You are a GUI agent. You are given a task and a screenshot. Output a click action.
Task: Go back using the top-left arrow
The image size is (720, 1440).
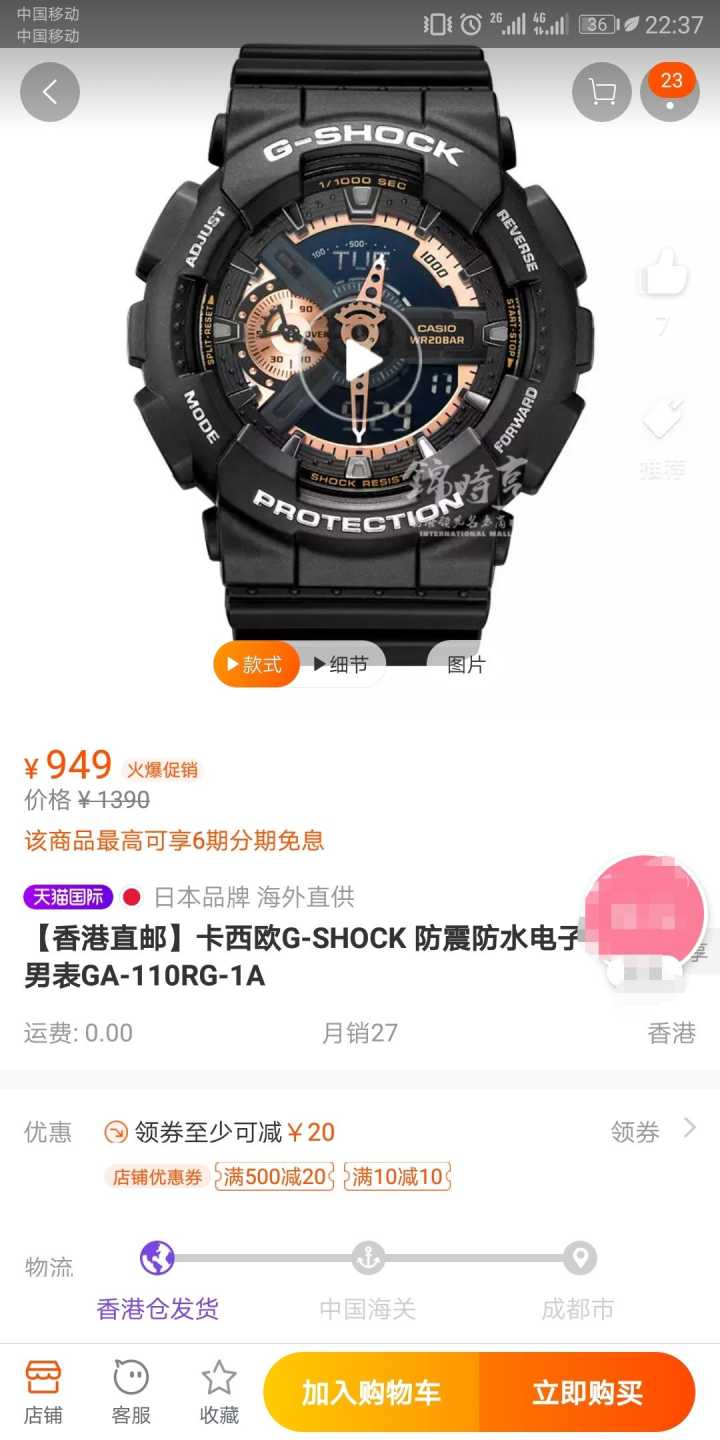coord(50,92)
